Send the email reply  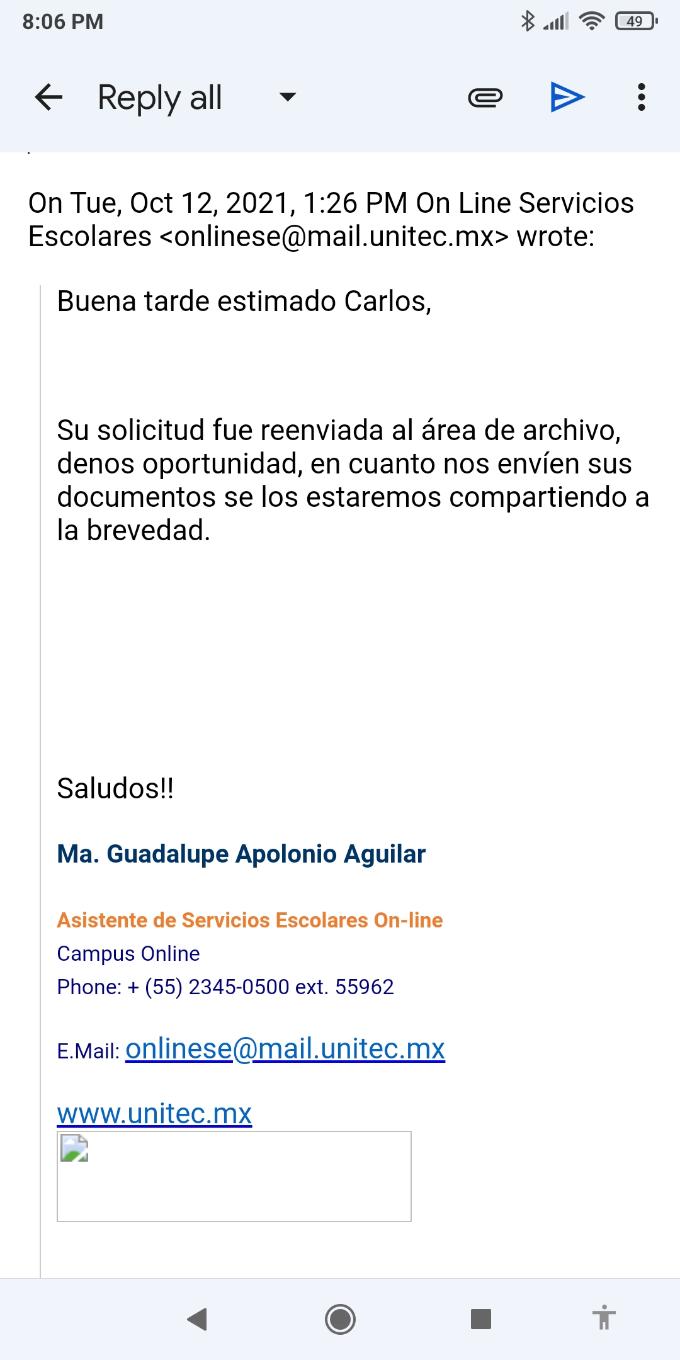click(567, 97)
